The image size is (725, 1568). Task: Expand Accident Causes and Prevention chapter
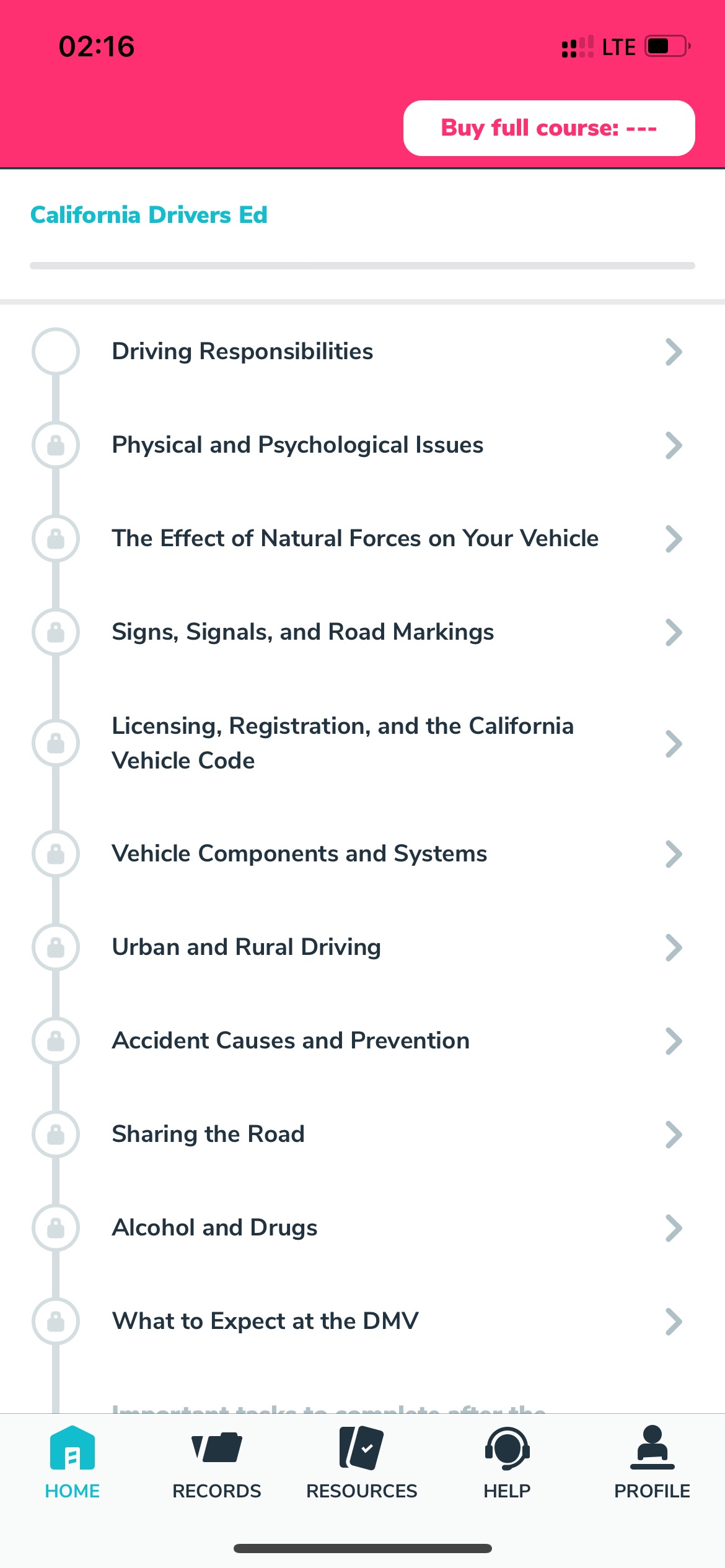tap(675, 1041)
